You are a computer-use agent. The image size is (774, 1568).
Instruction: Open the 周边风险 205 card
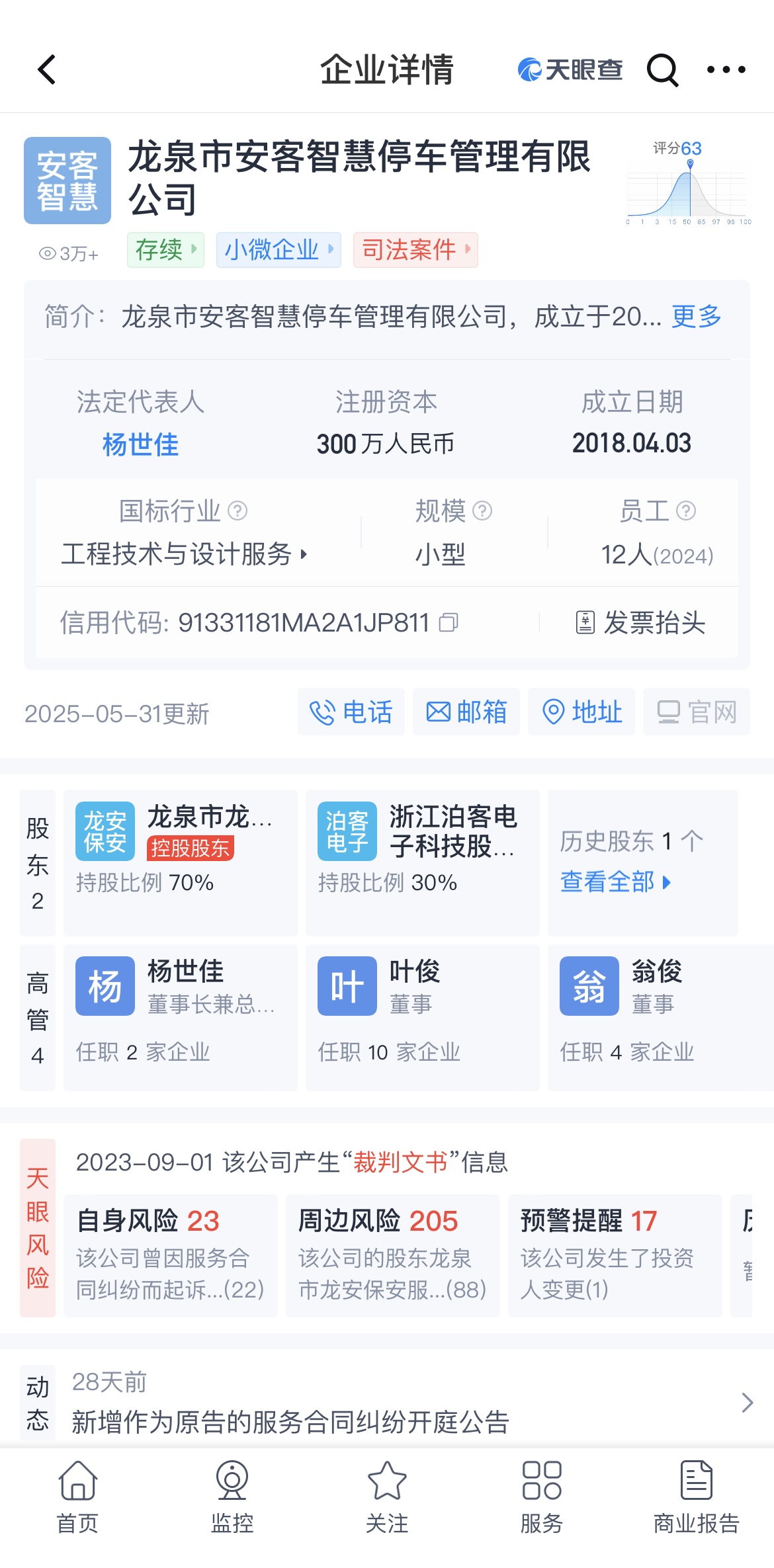click(392, 1255)
